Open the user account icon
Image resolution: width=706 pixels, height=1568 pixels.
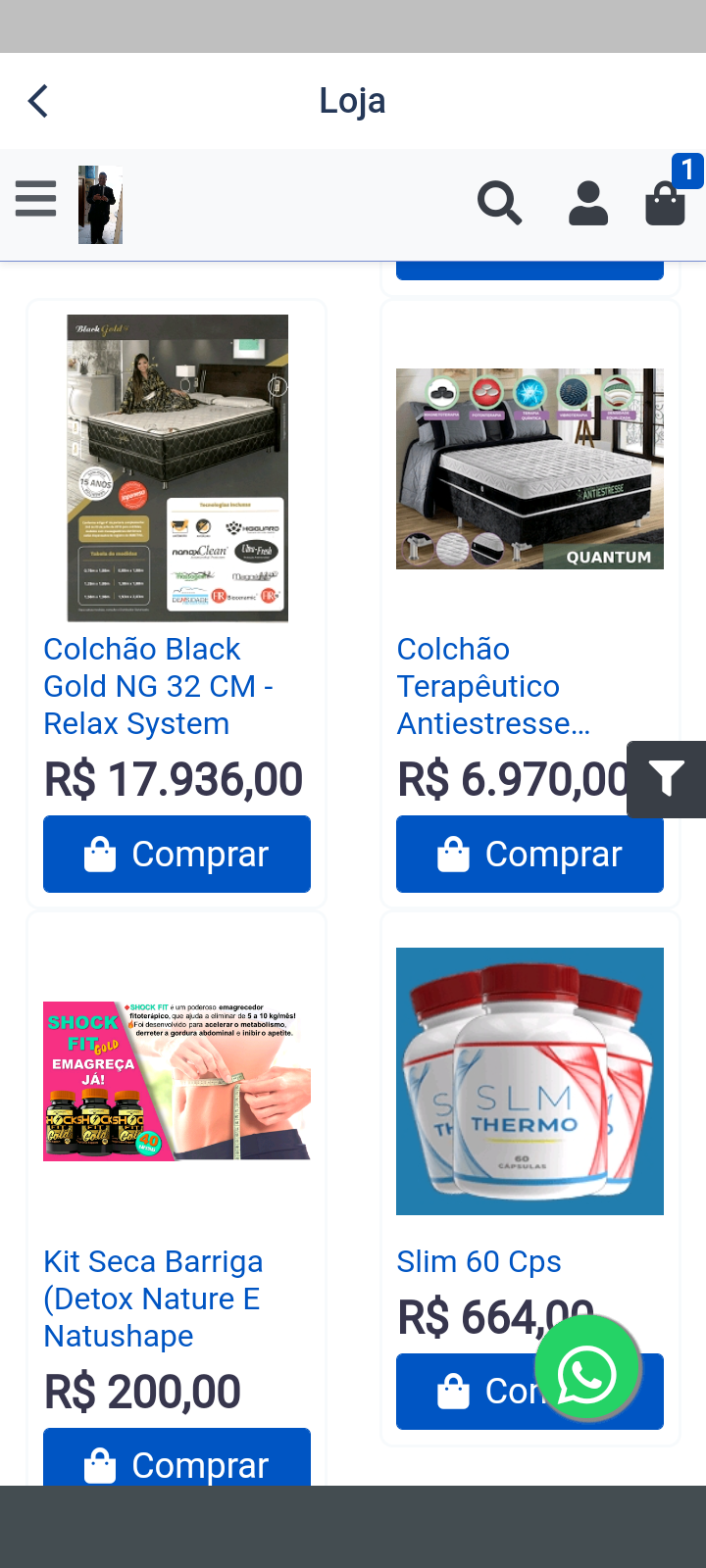(588, 204)
